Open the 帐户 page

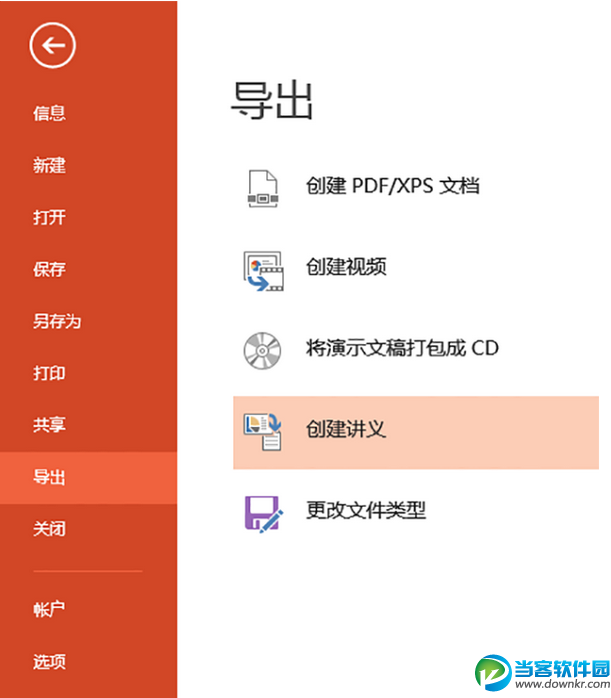[x=49, y=609]
